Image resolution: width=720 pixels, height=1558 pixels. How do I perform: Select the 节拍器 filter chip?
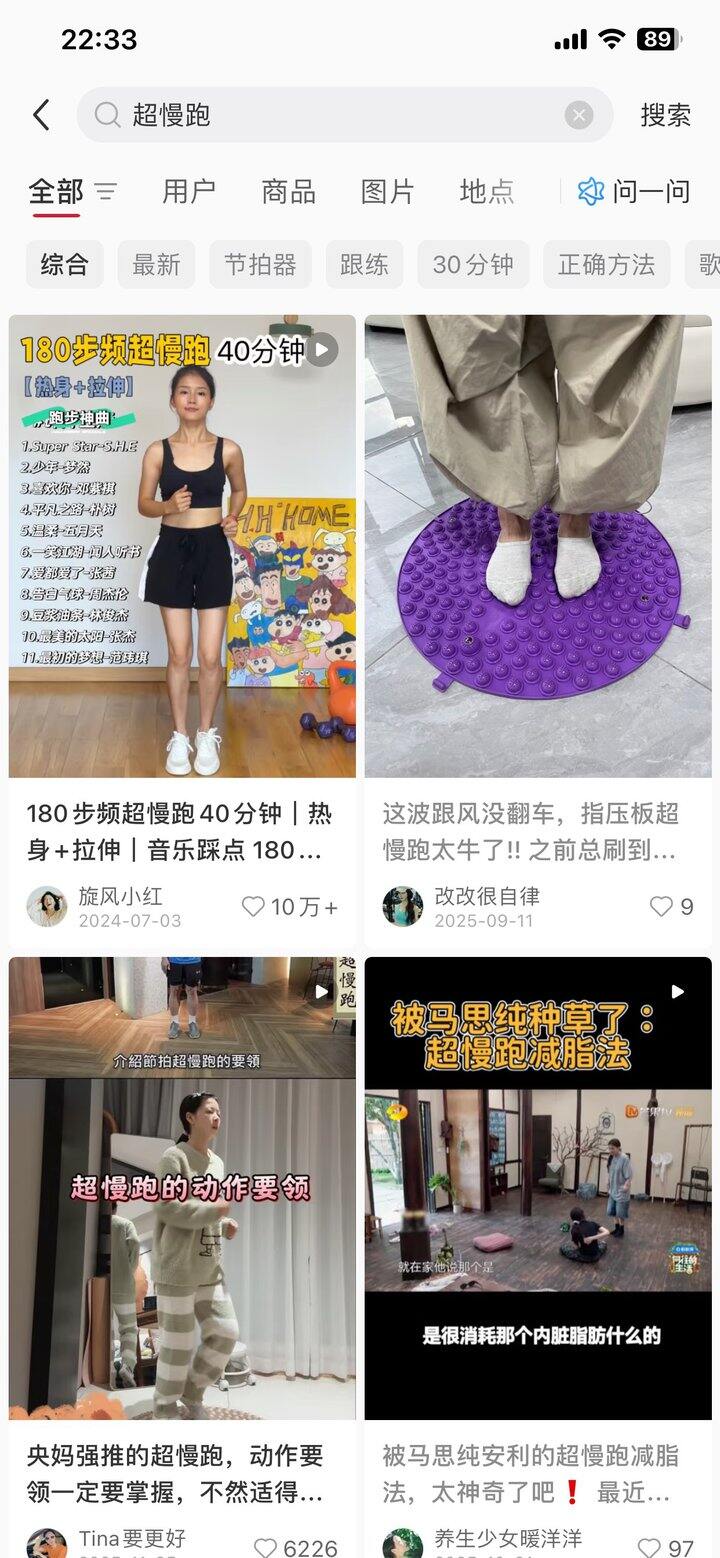(x=260, y=265)
